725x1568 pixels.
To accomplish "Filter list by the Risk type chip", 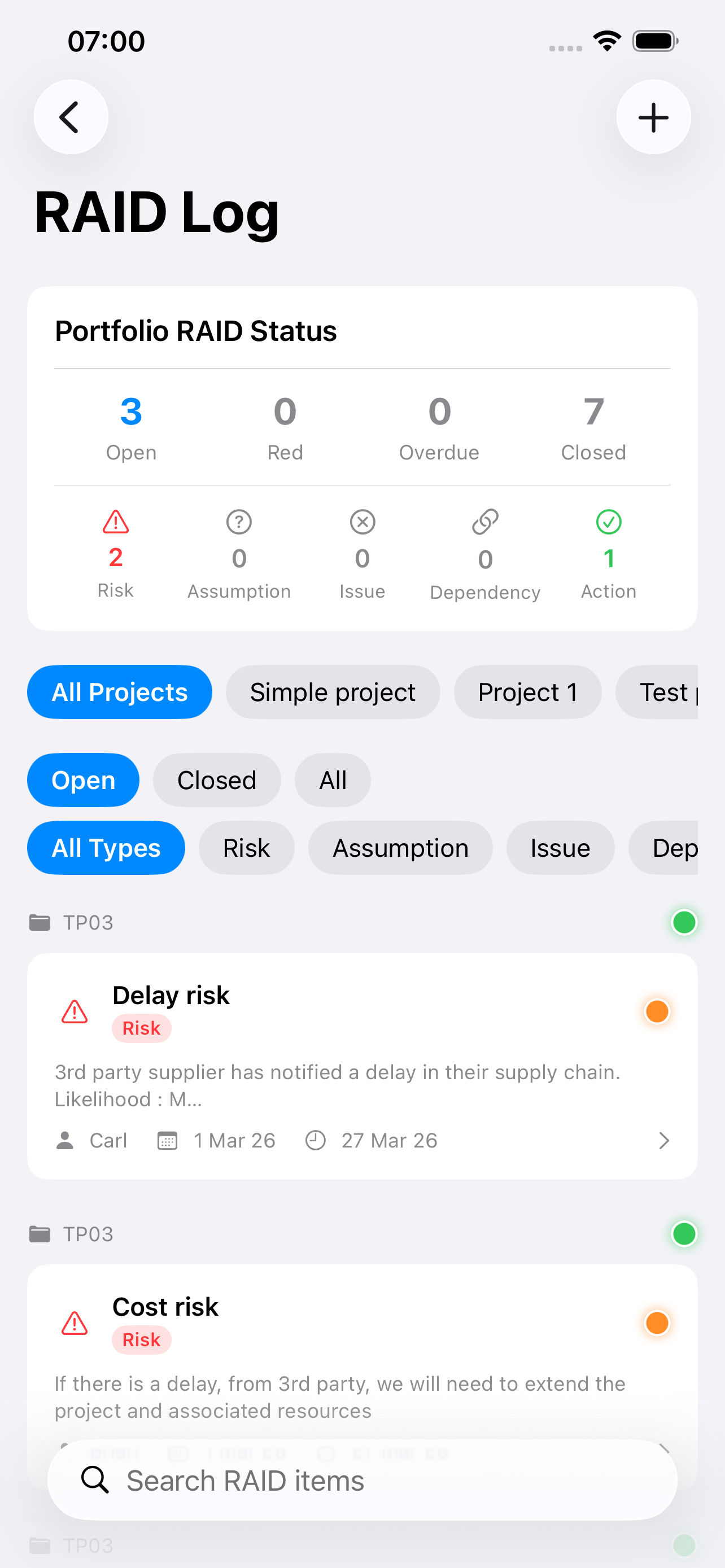I will 246,848.
